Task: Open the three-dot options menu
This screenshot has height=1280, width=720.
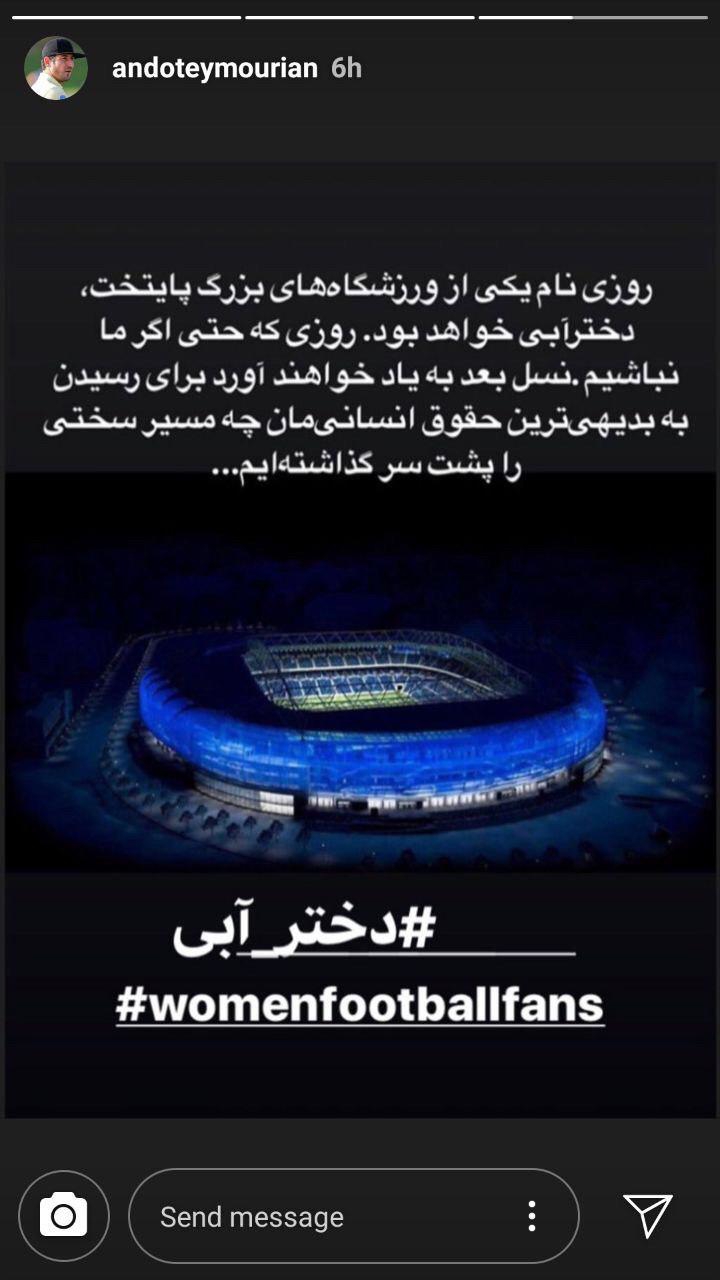Action: 531,1216
